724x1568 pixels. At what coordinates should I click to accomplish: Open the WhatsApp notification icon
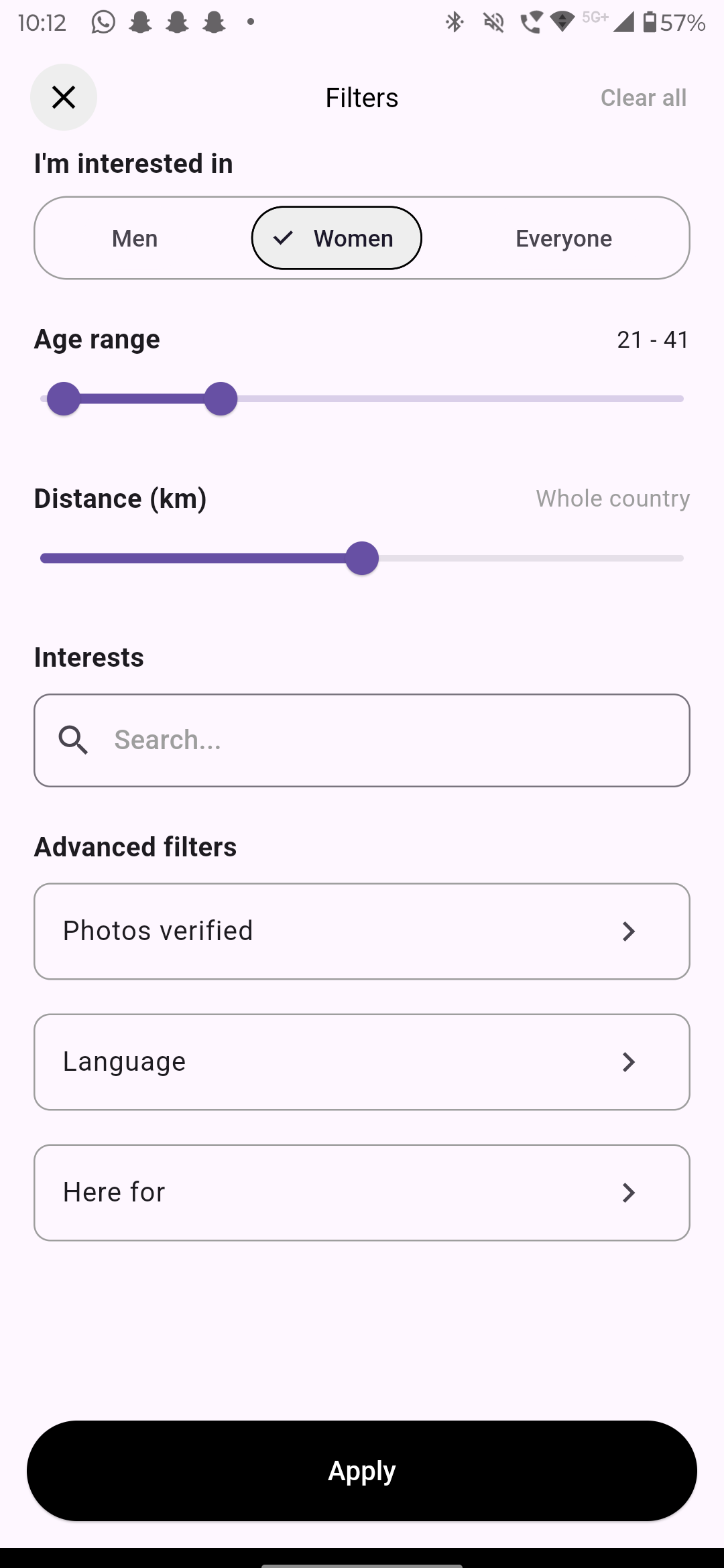coord(103,22)
